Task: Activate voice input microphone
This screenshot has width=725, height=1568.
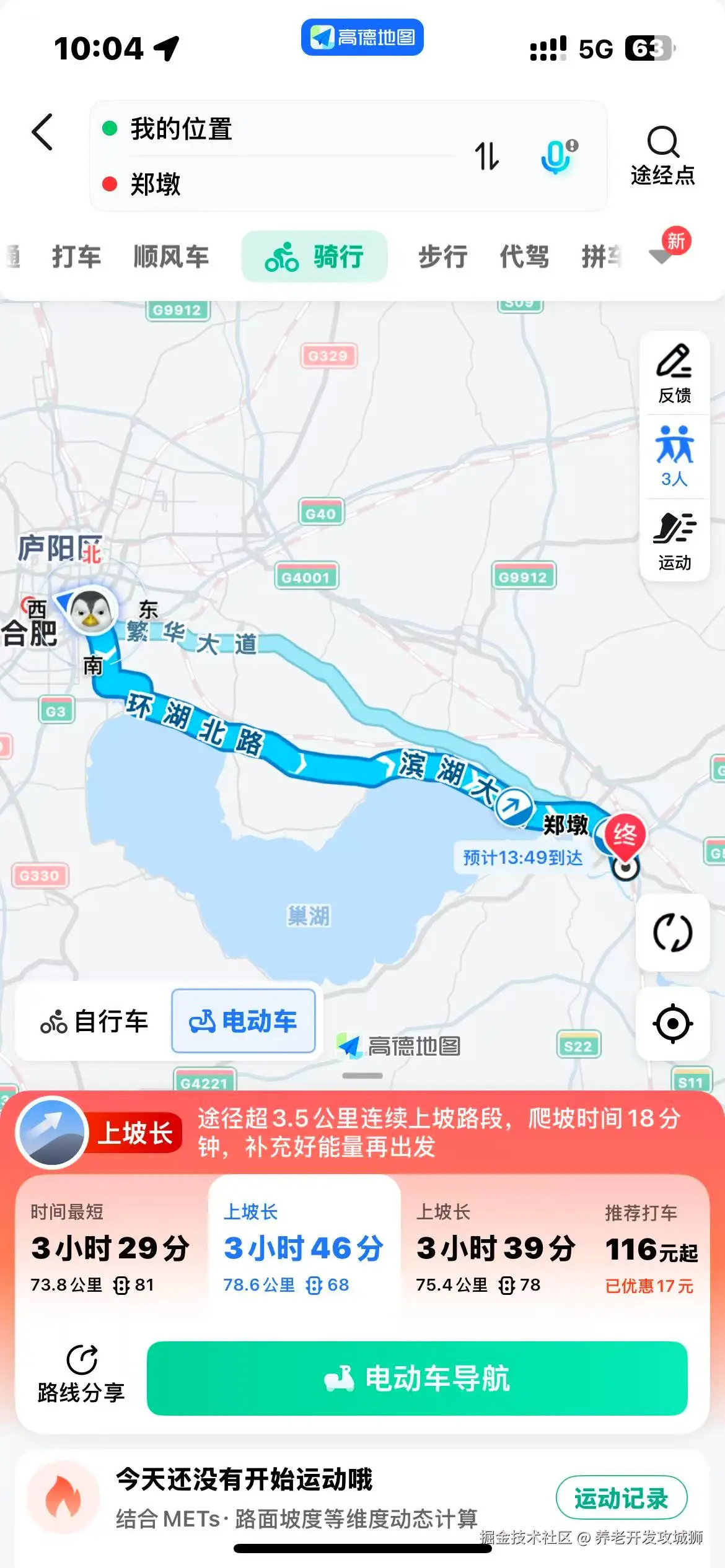Action: click(x=556, y=156)
